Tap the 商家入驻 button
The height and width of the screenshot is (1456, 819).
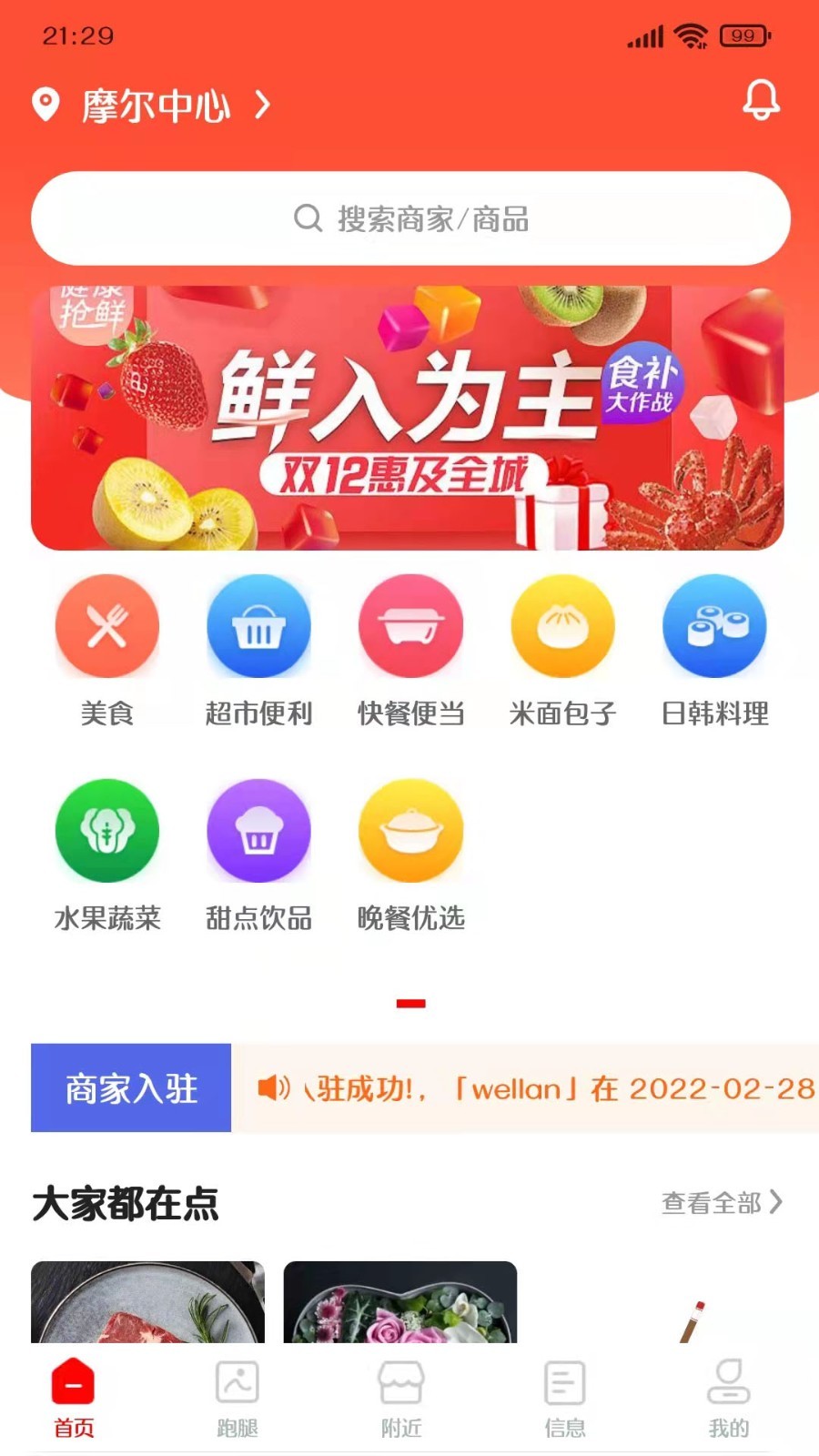tap(131, 1087)
